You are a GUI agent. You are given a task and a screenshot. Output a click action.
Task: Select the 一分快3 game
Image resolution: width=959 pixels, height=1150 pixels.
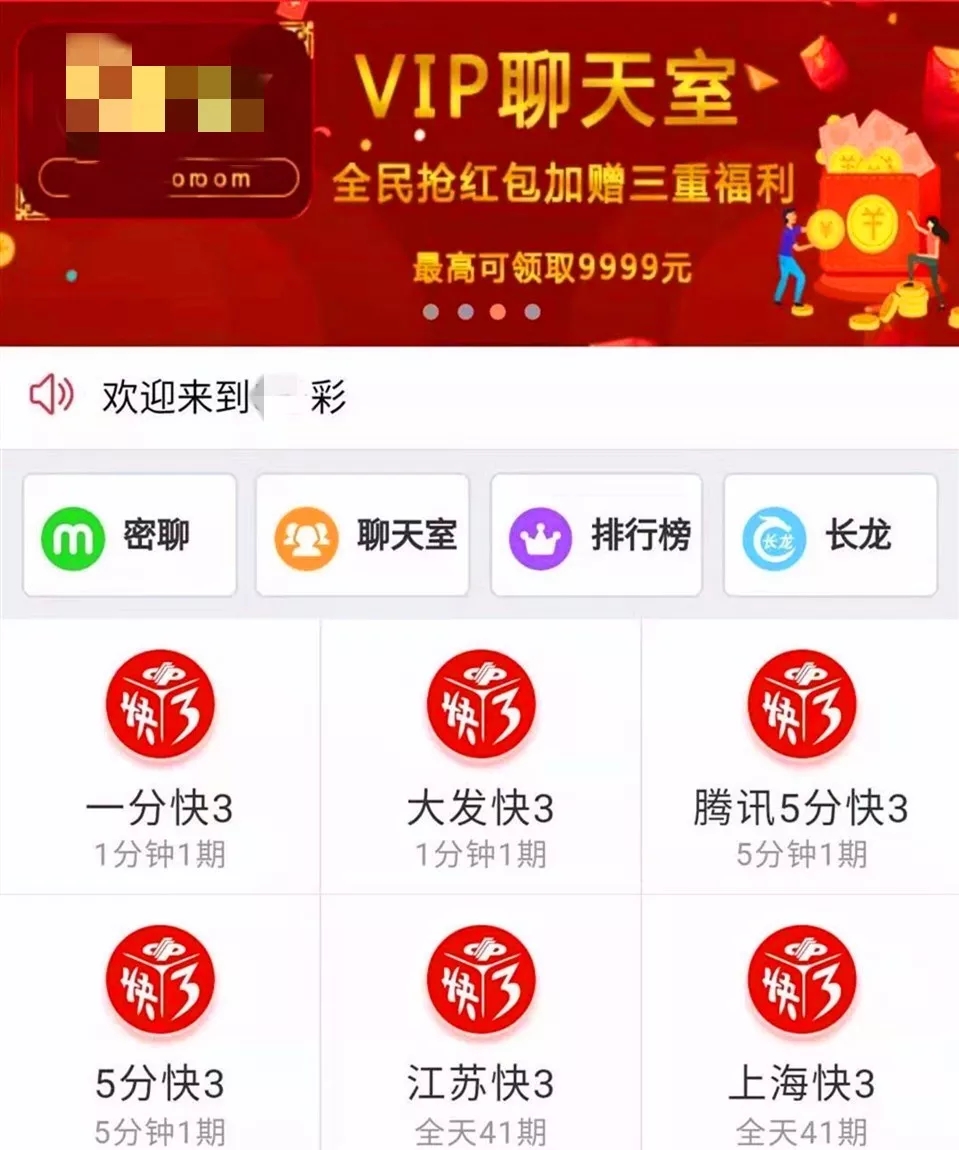pyautogui.click(x=160, y=755)
